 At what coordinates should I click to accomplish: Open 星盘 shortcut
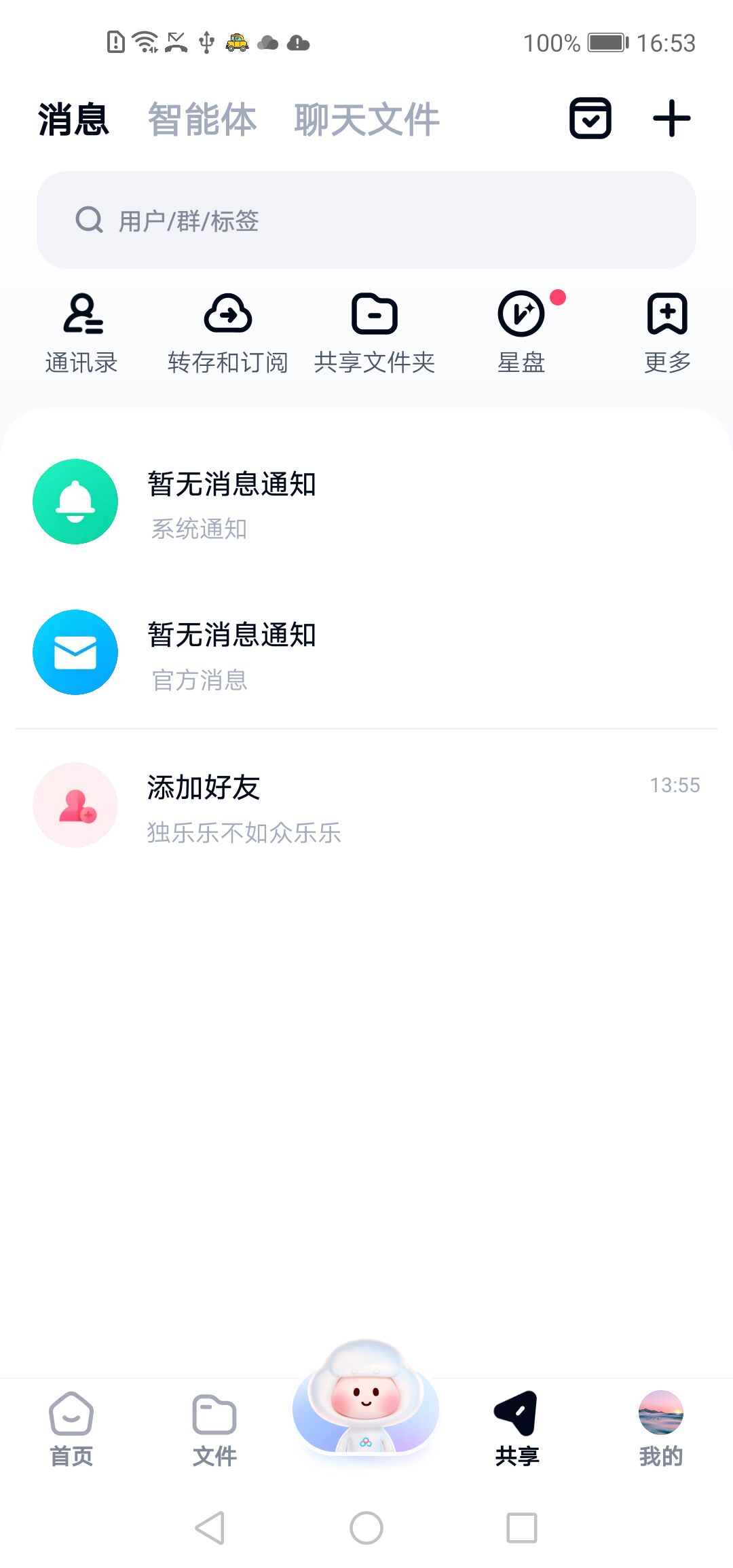point(521,333)
